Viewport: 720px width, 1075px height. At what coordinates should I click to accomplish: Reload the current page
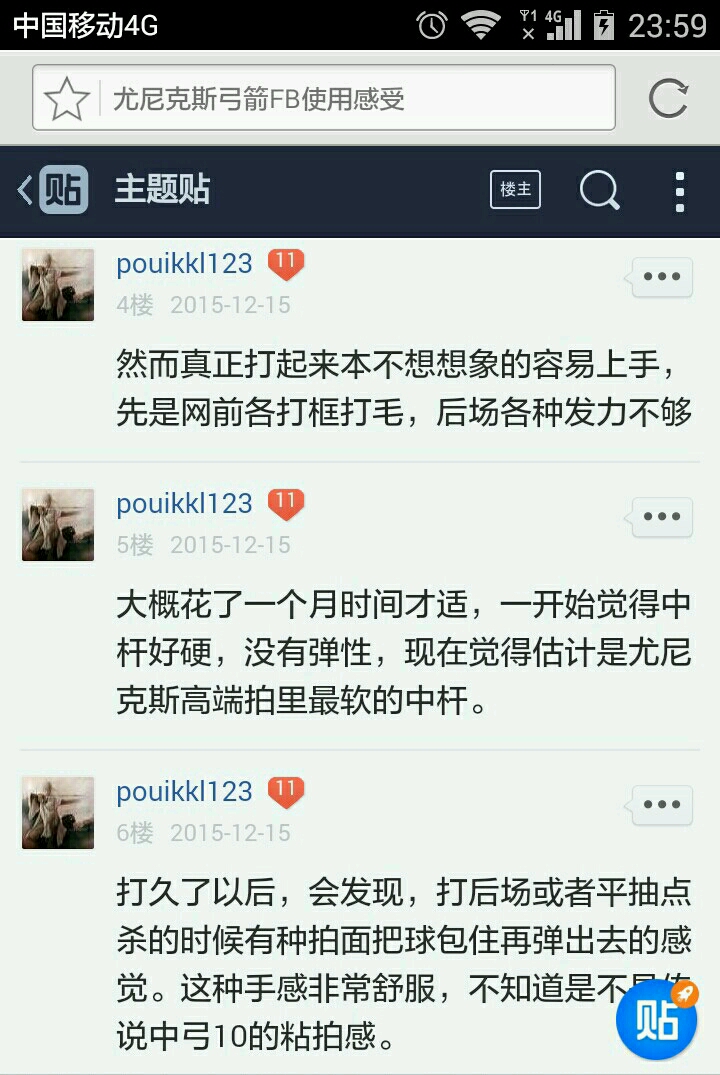coord(667,98)
